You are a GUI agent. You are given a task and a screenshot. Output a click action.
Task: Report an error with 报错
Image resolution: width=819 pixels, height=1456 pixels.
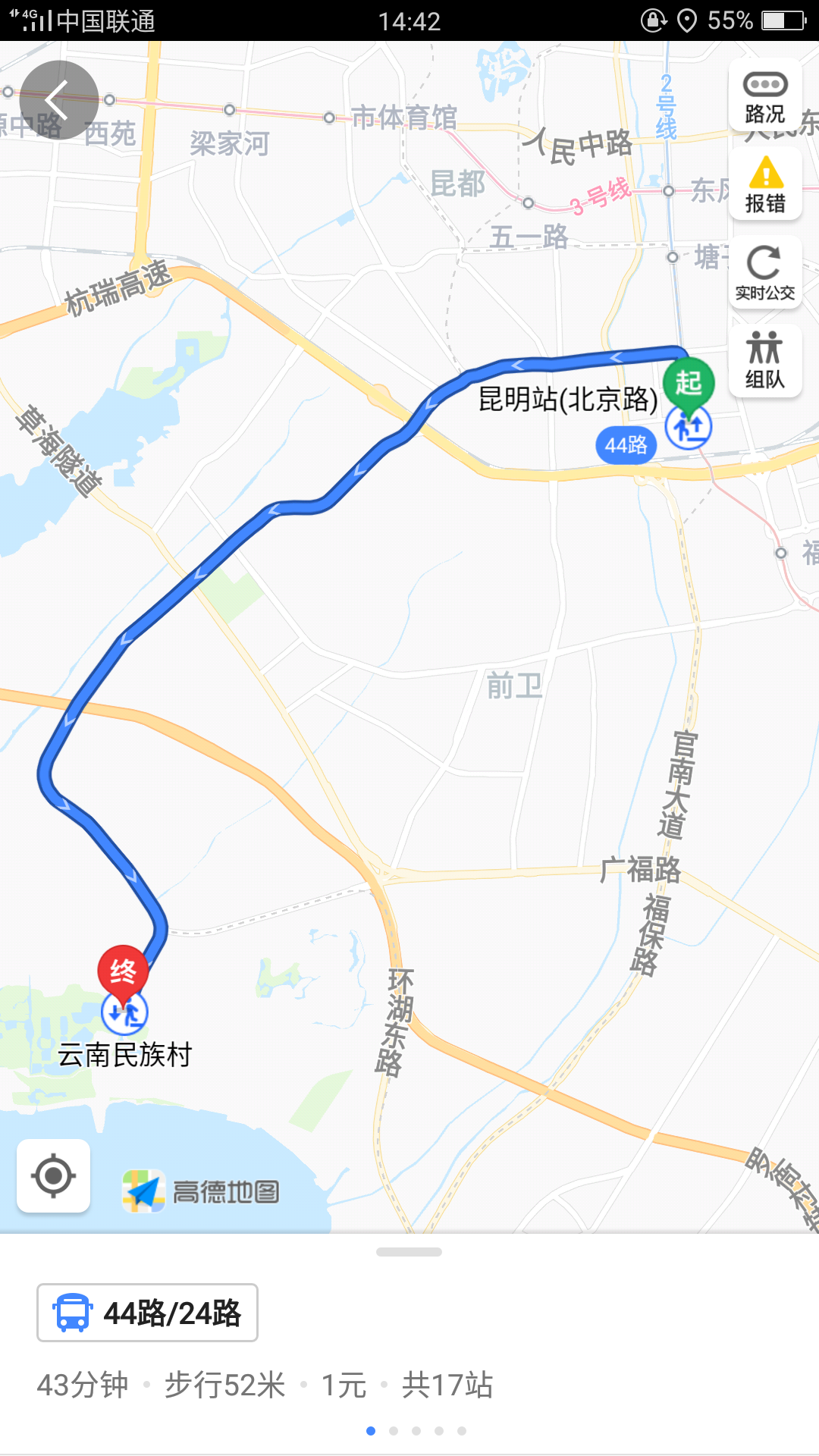point(765,184)
